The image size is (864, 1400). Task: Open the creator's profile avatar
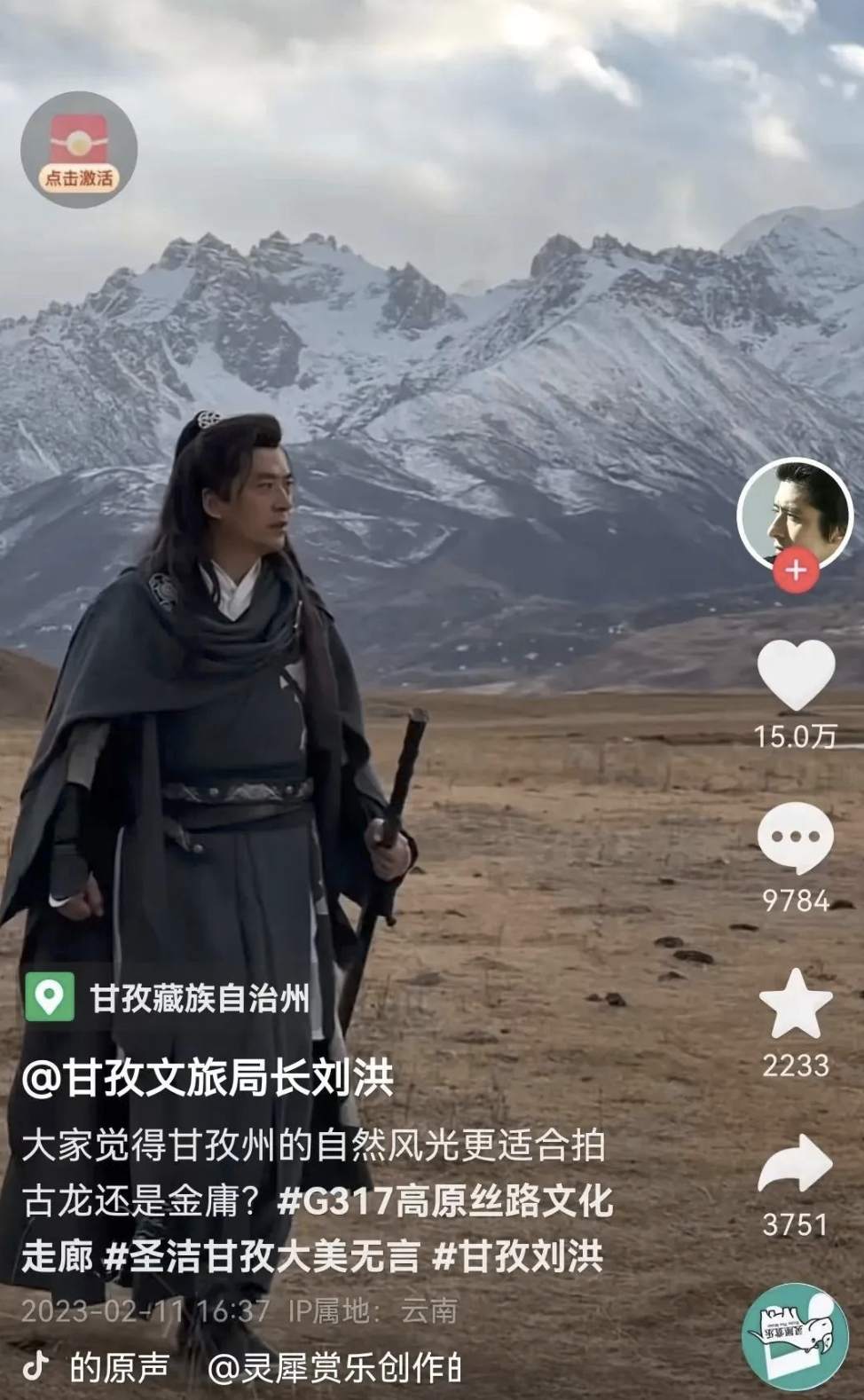point(792,515)
